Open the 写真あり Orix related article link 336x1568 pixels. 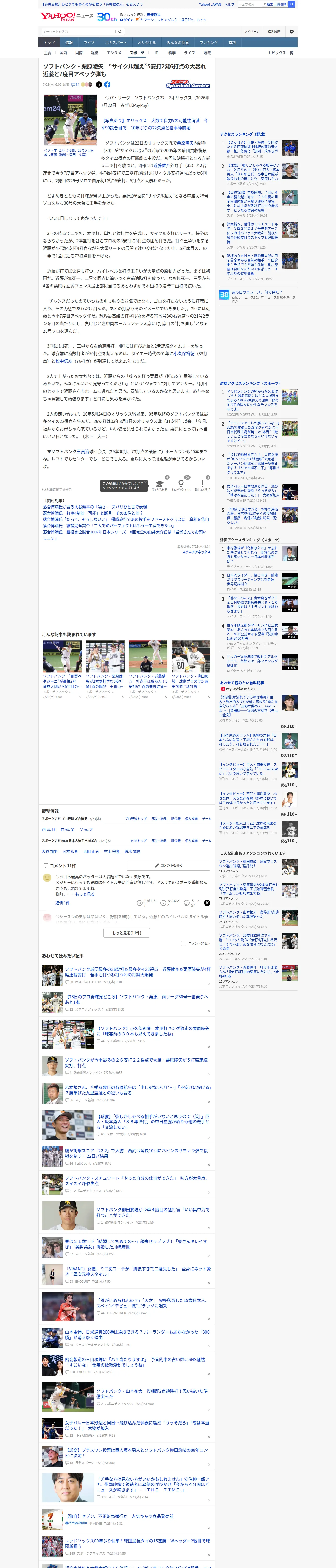(154, 124)
